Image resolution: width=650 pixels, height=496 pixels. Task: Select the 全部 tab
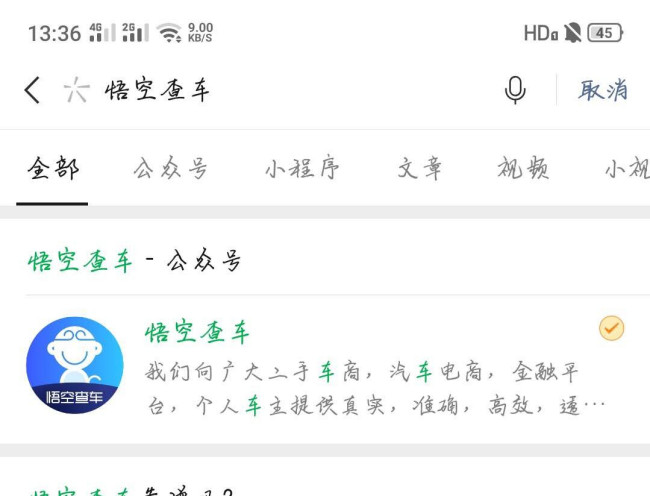pos(53,168)
